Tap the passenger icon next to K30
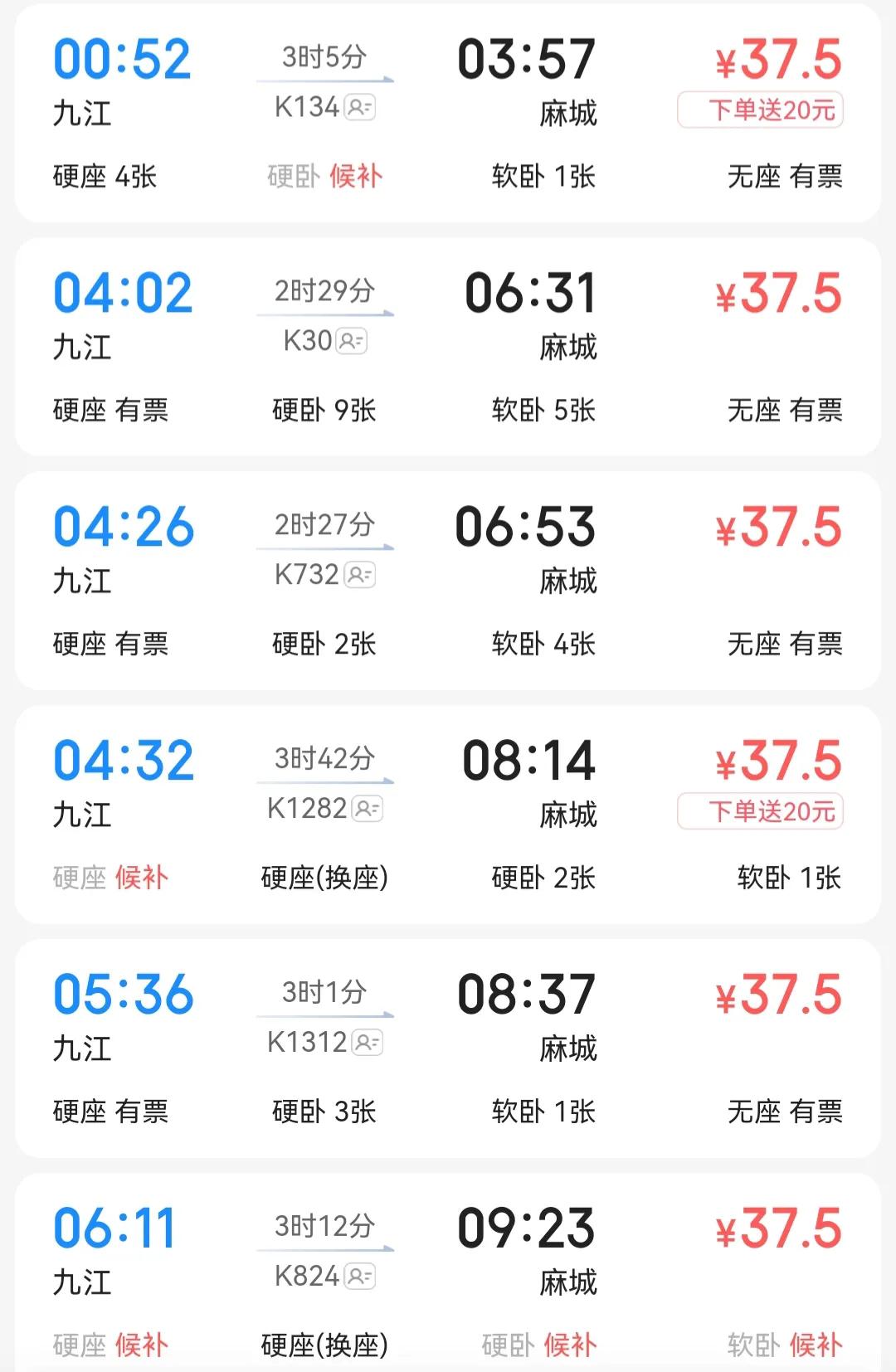This screenshot has width=896, height=1372. (353, 340)
